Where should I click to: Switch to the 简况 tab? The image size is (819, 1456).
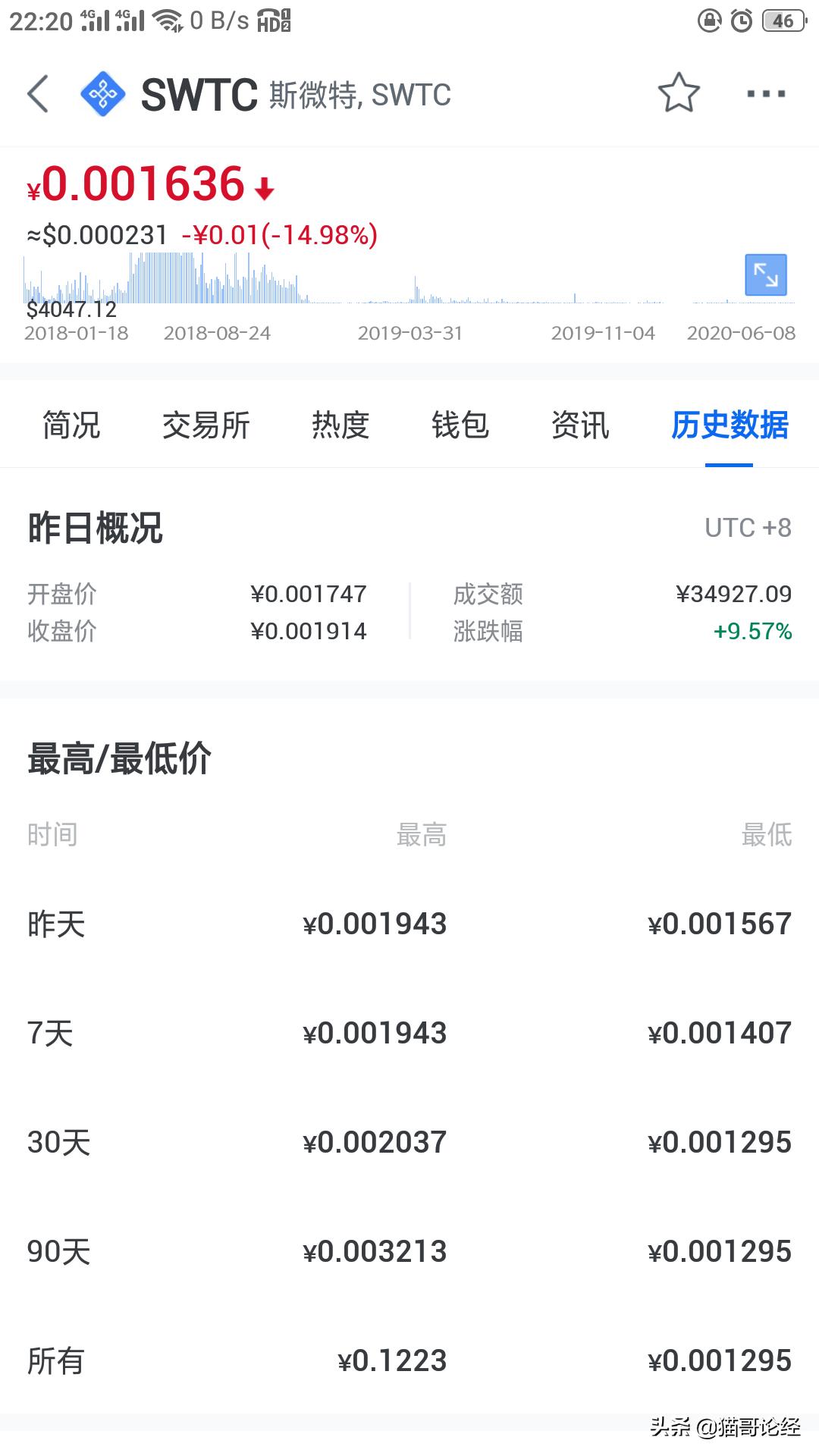point(71,425)
